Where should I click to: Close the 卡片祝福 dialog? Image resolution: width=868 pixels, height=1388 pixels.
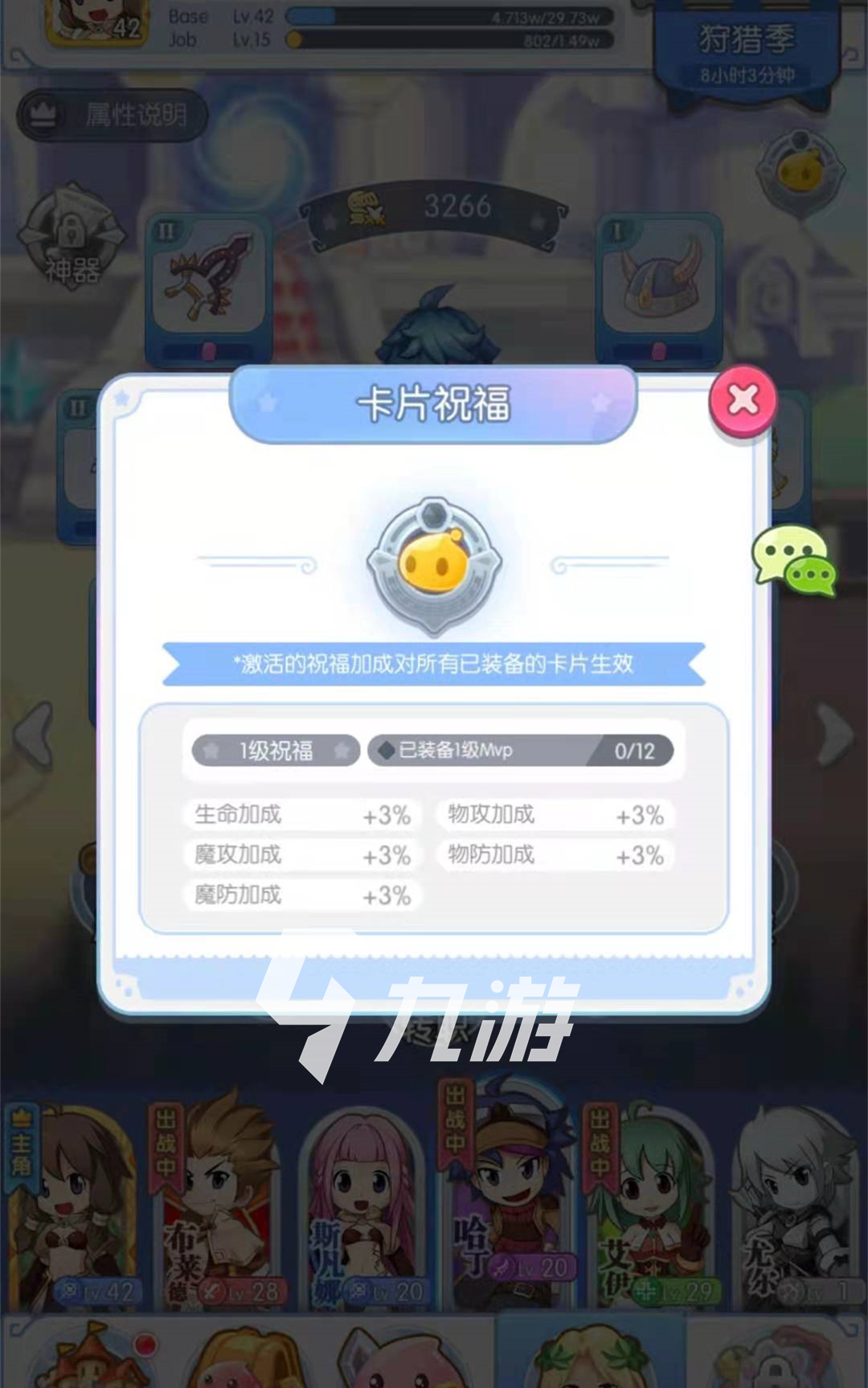pyautogui.click(x=743, y=400)
